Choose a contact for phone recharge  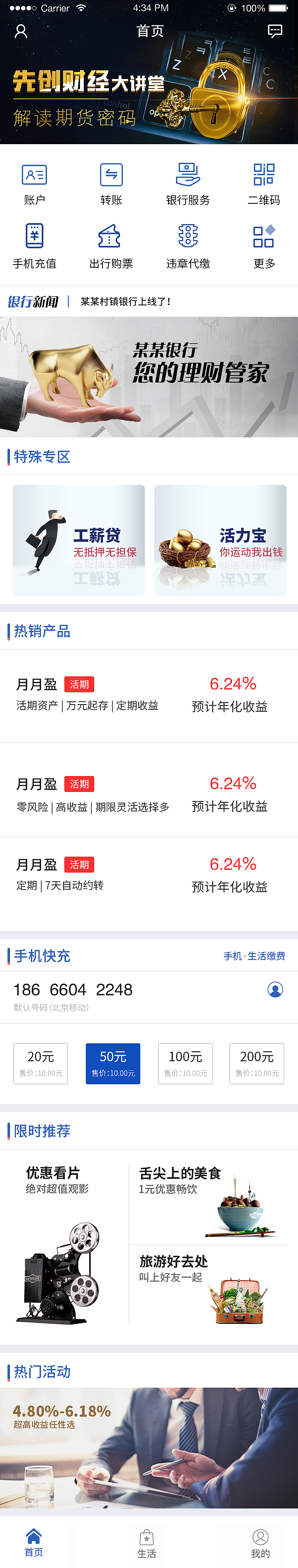(275, 990)
